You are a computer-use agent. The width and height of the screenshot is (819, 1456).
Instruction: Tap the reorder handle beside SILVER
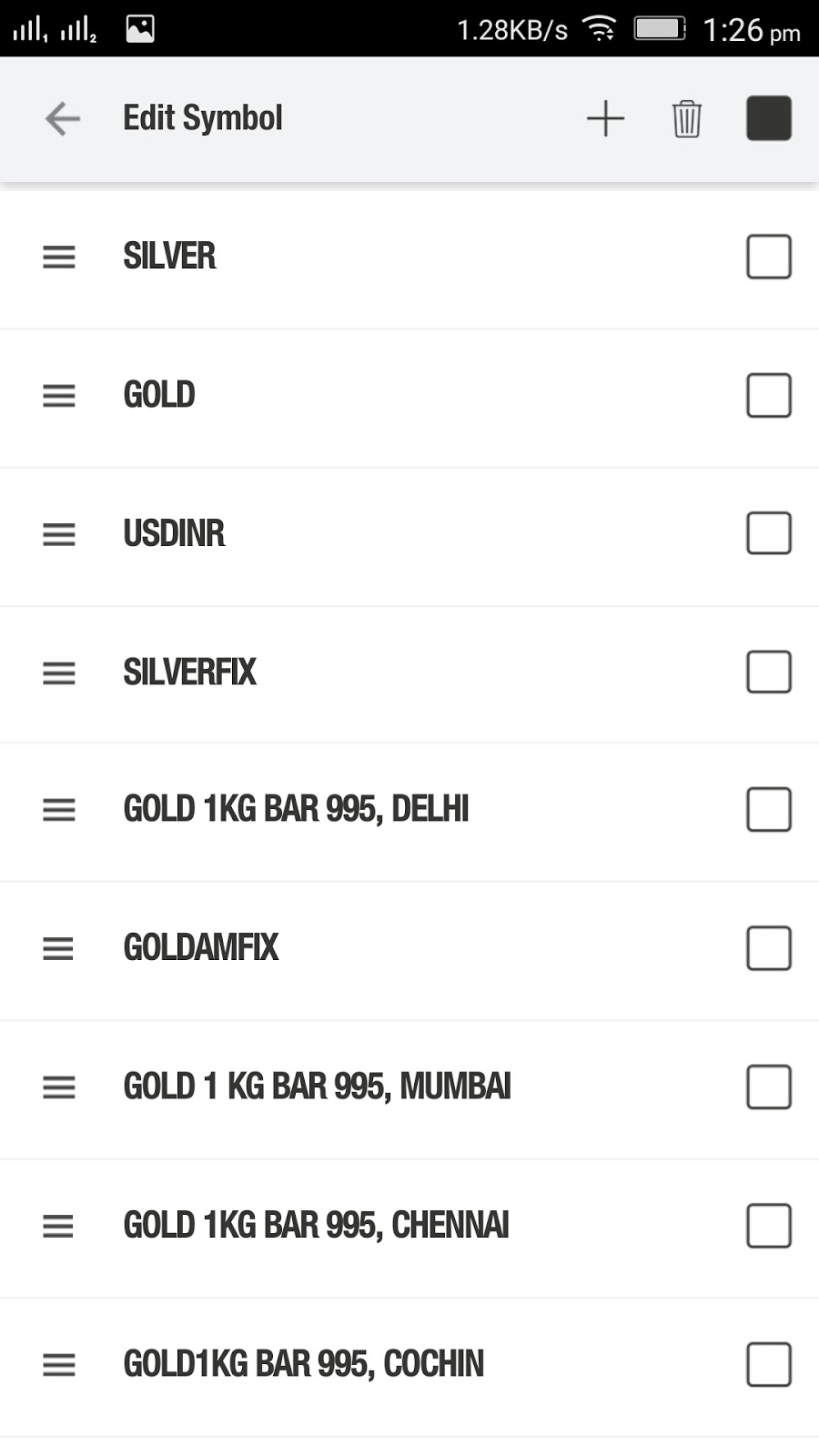59,257
